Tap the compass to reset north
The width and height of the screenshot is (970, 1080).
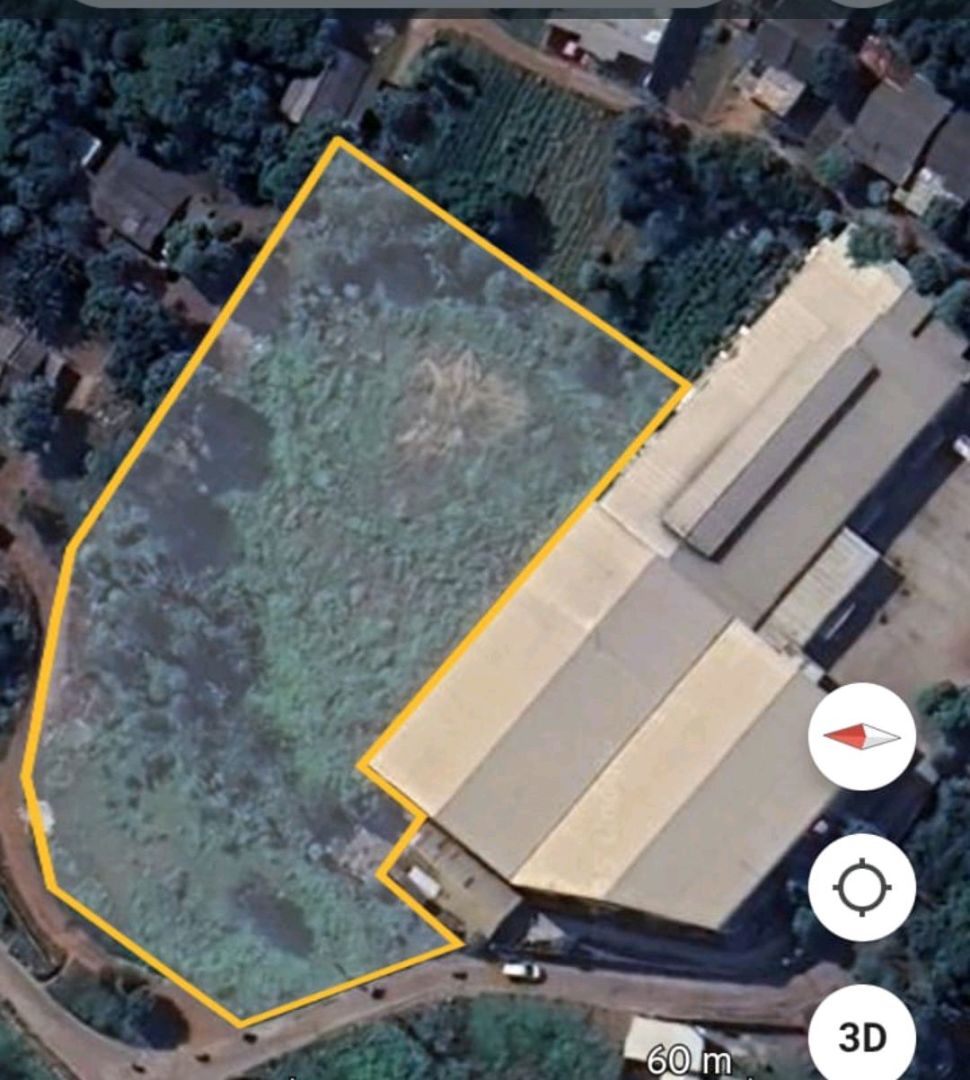click(x=861, y=737)
